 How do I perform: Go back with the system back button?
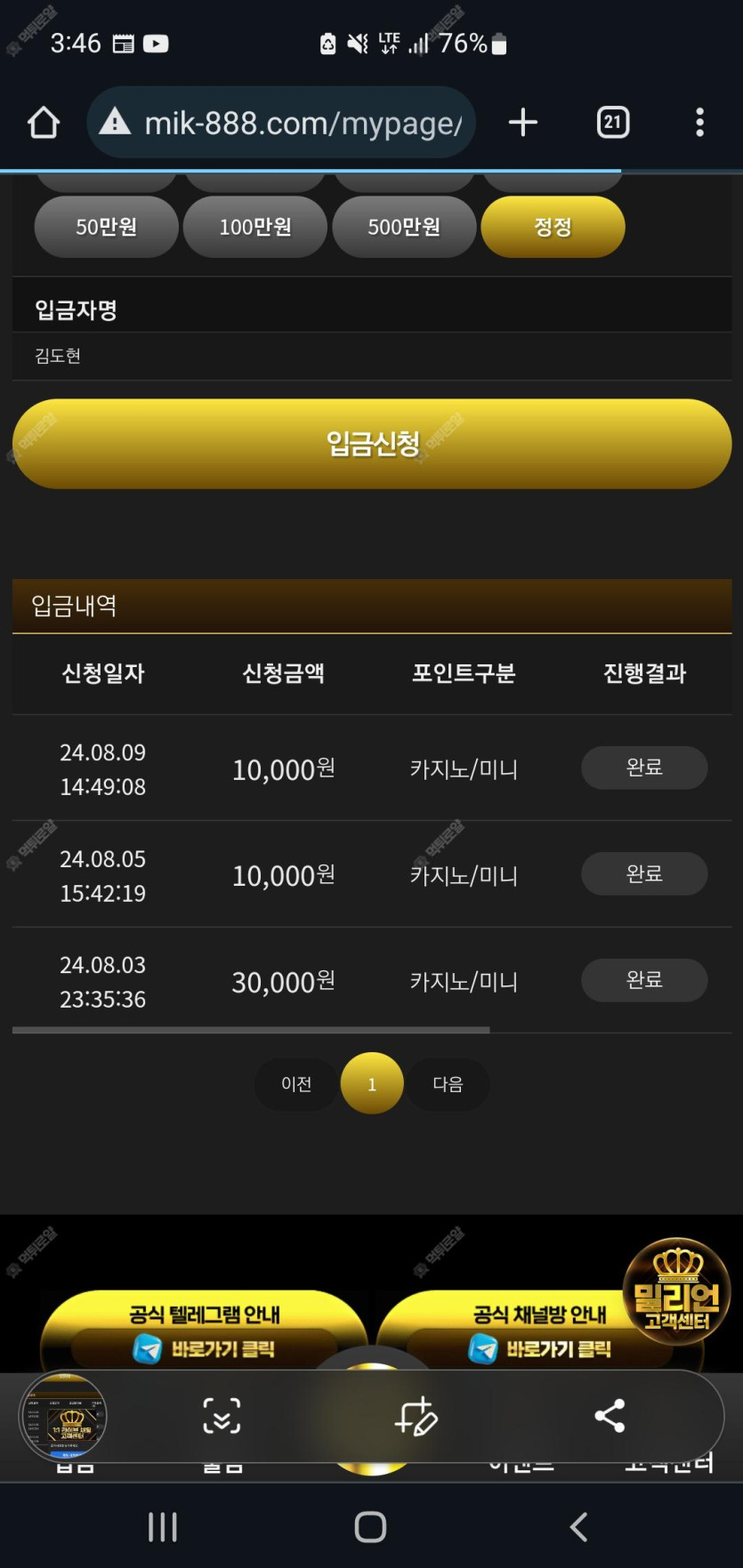(578, 1527)
